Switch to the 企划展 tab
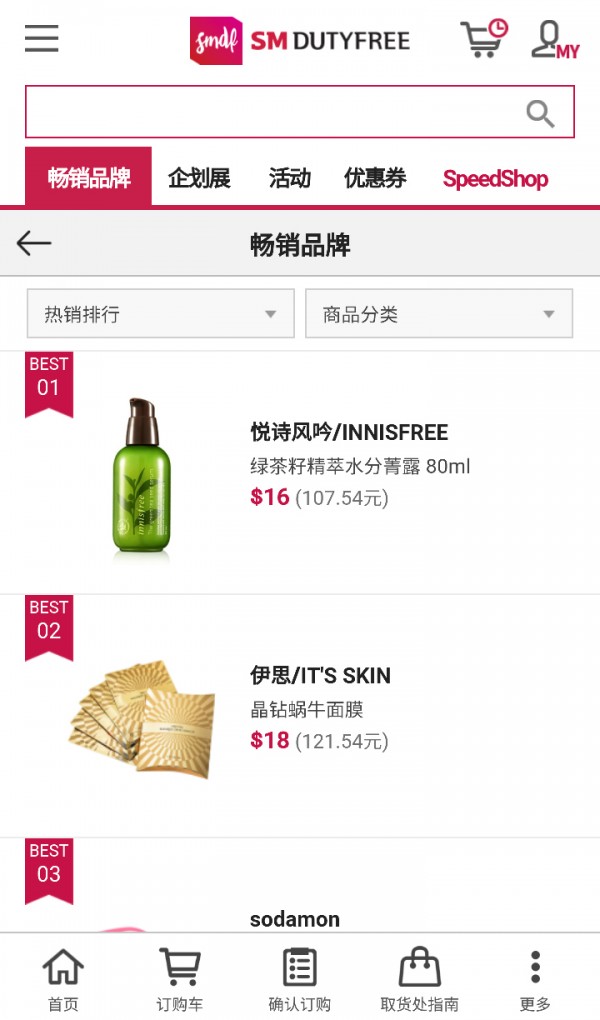 point(199,179)
